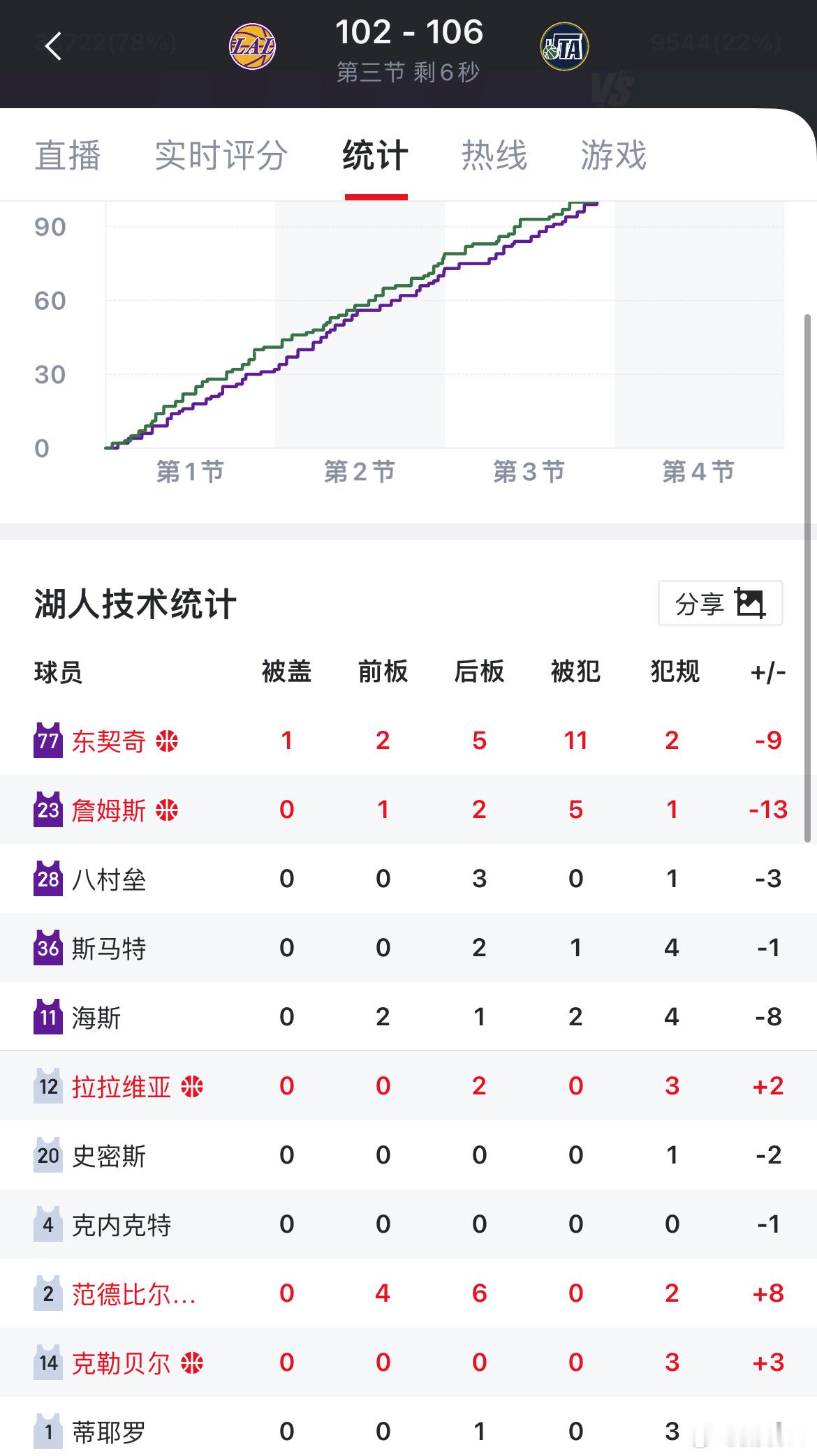This screenshot has height=1456, width=817.
Task: Tap the 102 - 106 score header
Action: coord(408,32)
